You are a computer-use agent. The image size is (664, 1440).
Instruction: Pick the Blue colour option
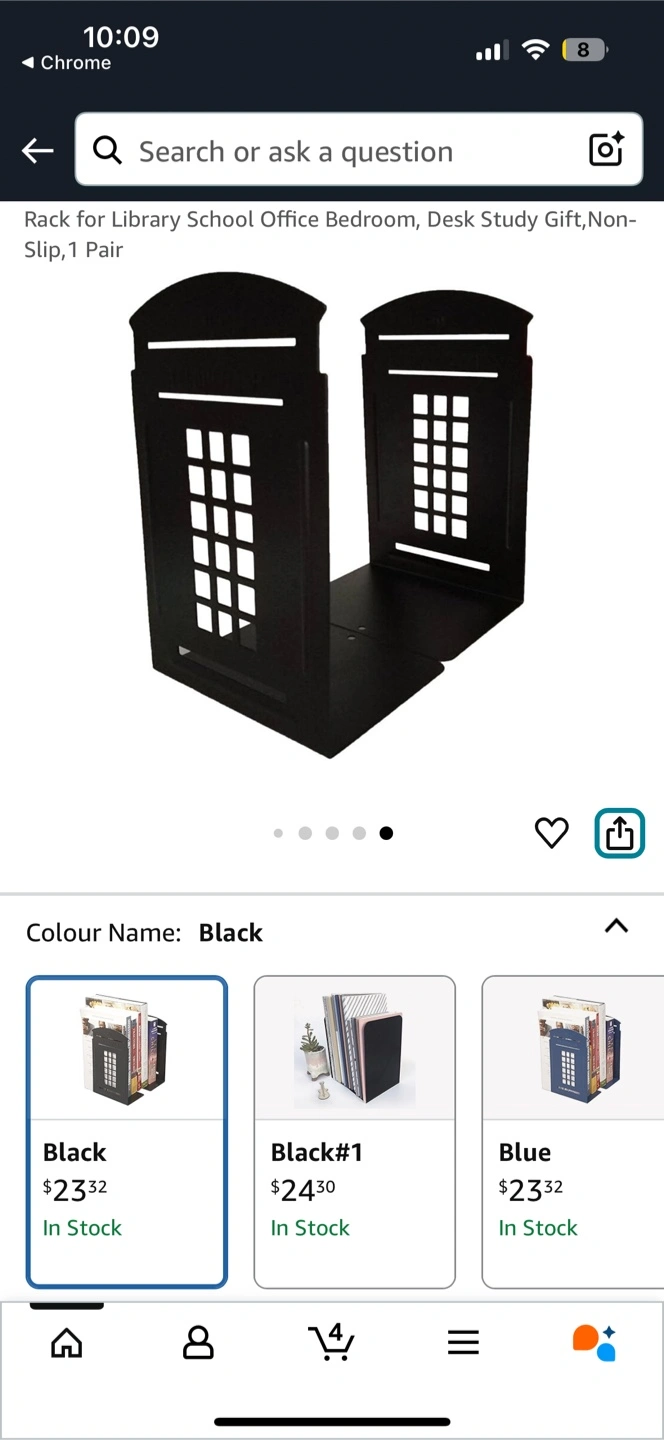[573, 1132]
